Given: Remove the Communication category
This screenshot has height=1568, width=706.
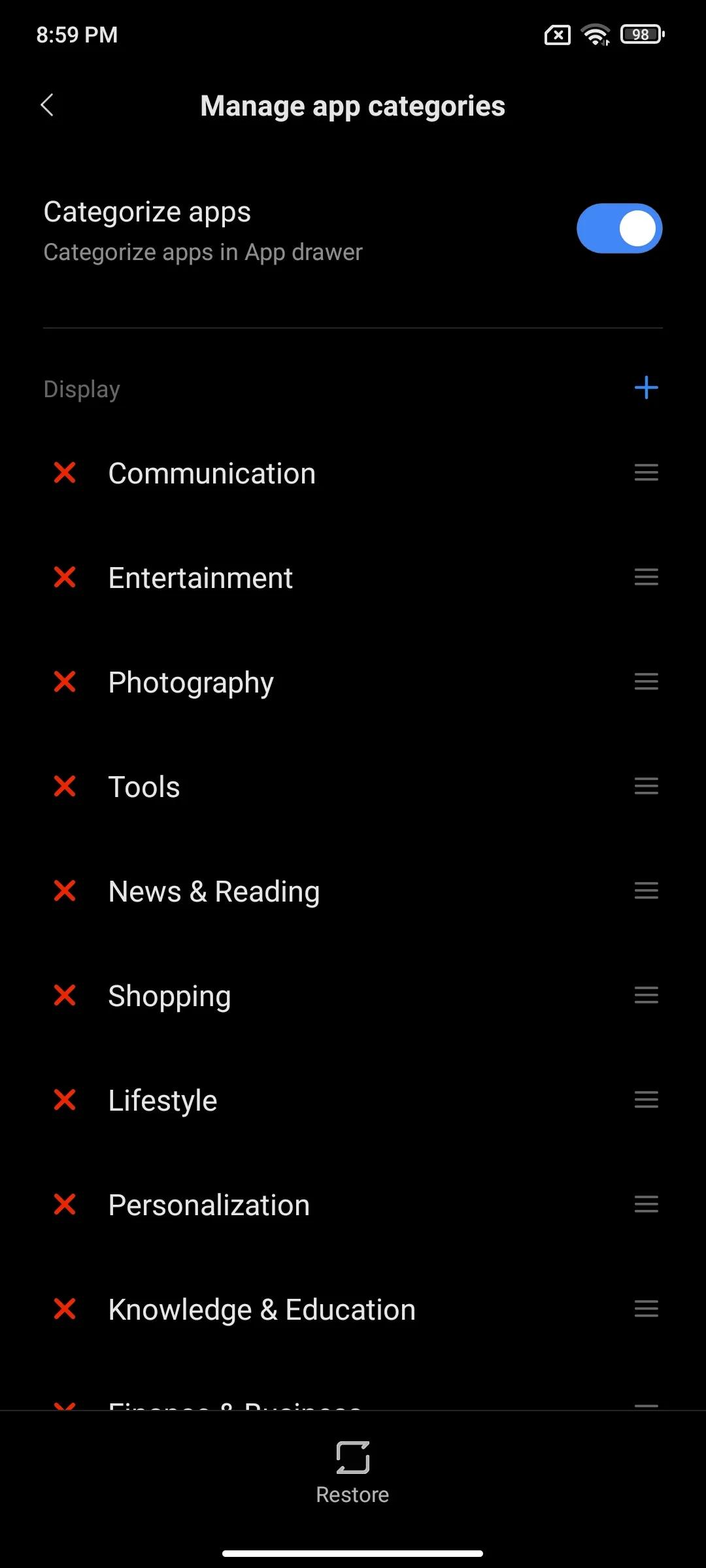Looking at the screenshot, I should 65,472.
